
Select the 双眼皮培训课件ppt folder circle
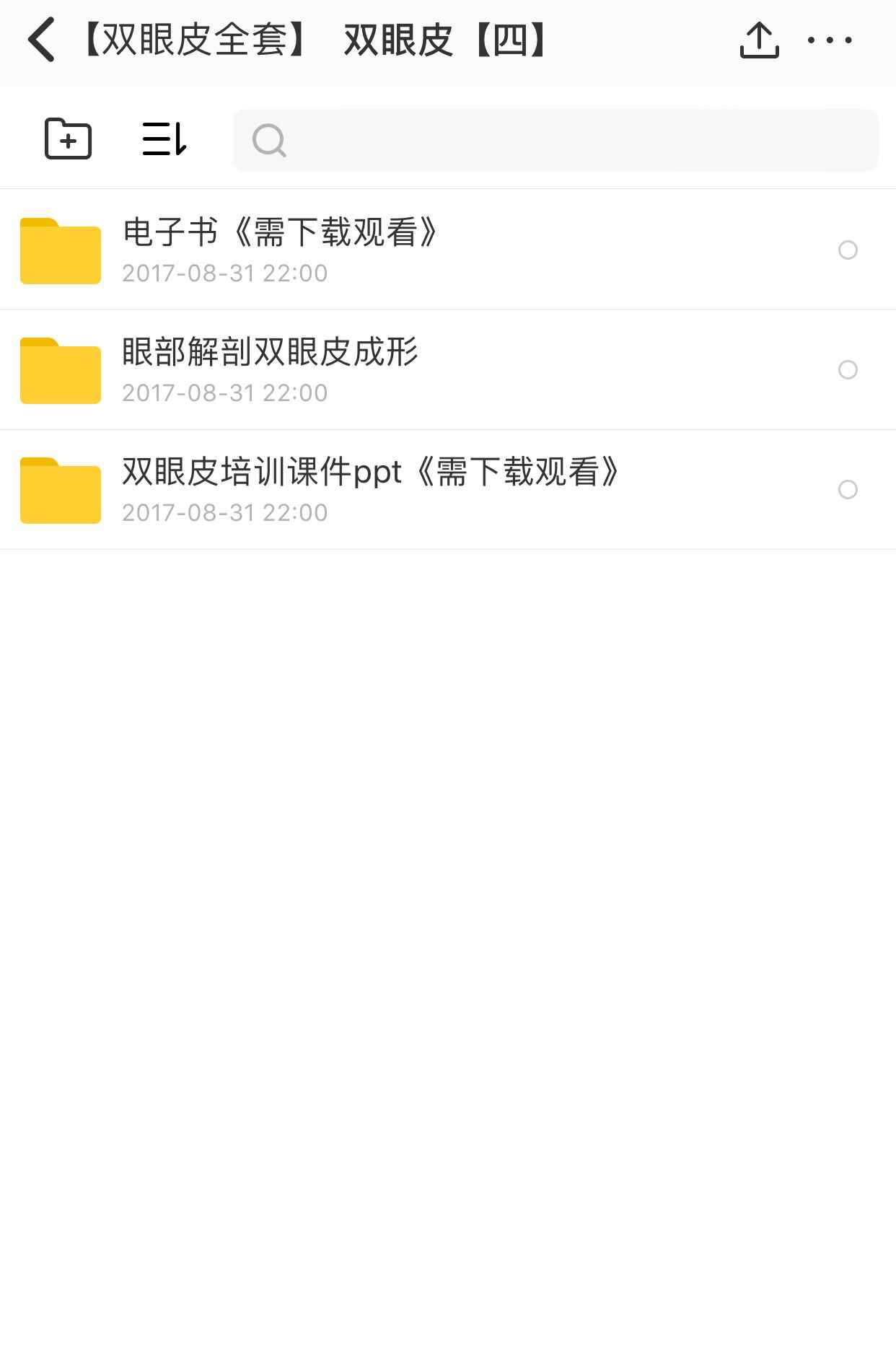pyautogui.click(x=848, y=490)
